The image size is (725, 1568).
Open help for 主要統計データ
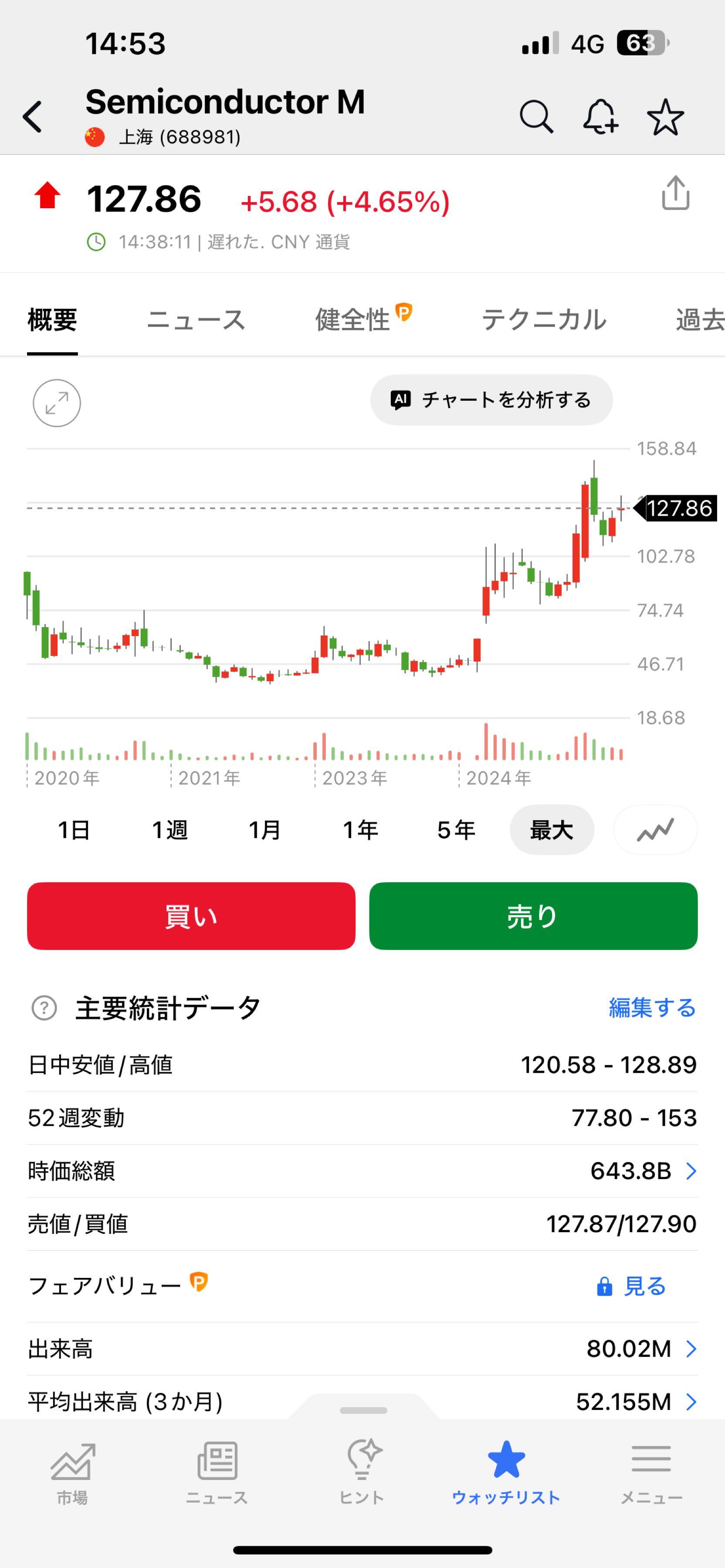43,1008
